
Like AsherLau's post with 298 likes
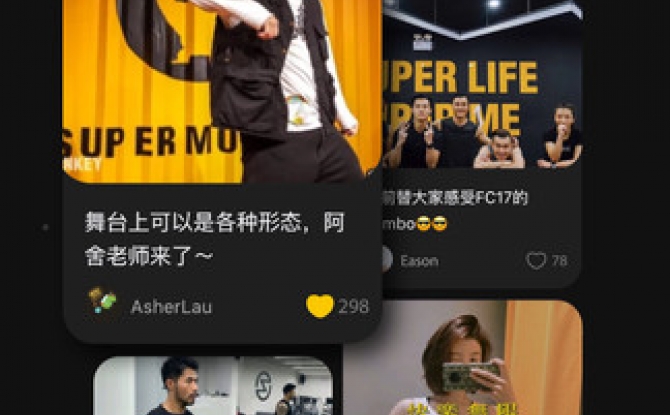coord(320,307)
